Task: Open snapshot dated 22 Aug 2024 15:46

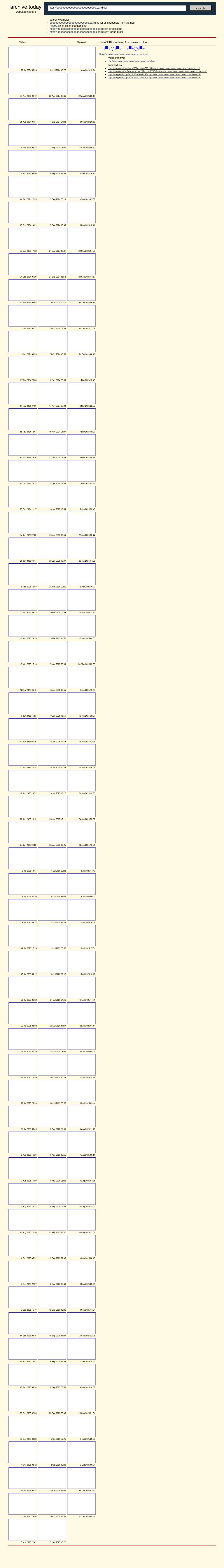Action: [52, 83]
